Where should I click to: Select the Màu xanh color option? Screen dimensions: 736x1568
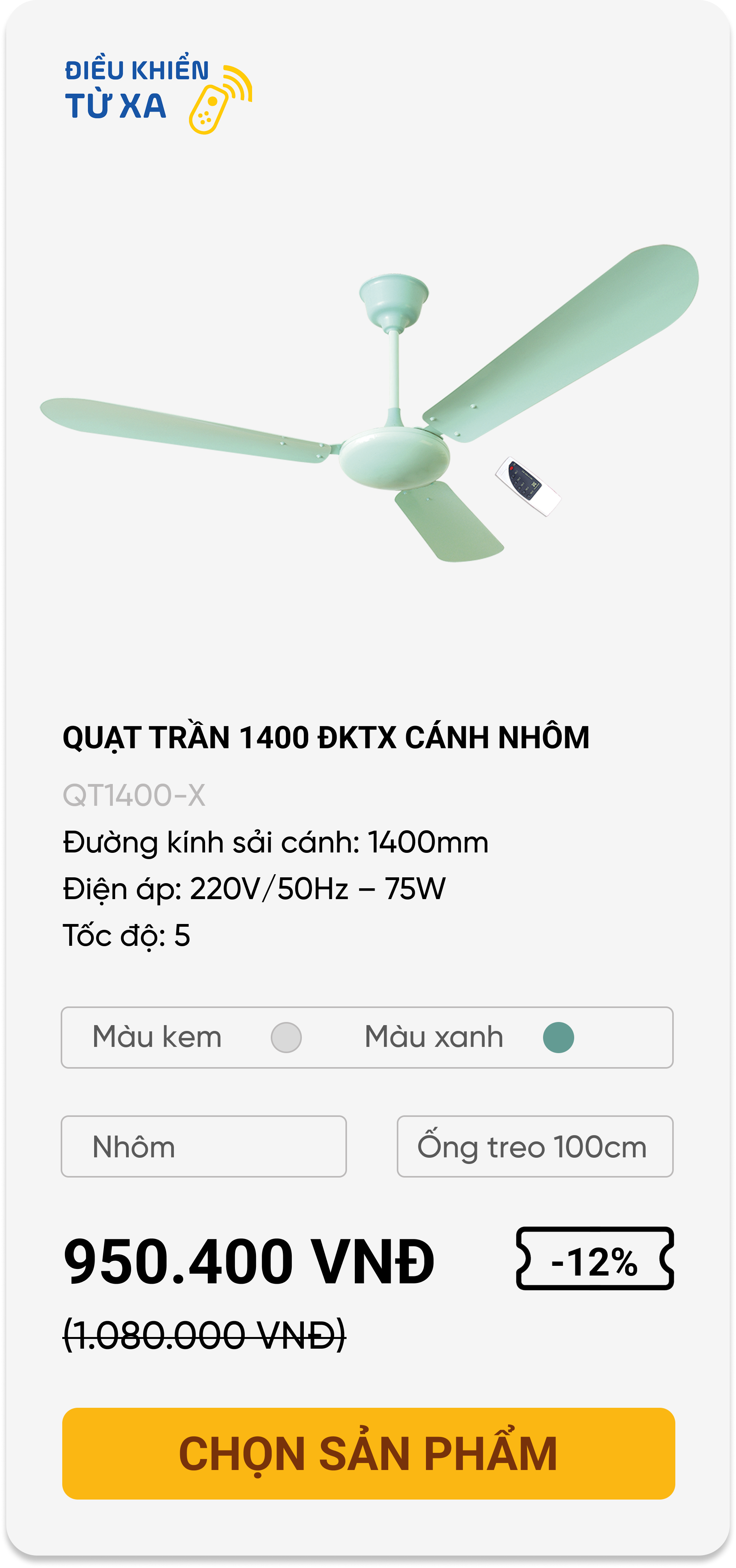[x=557, y=1037]
